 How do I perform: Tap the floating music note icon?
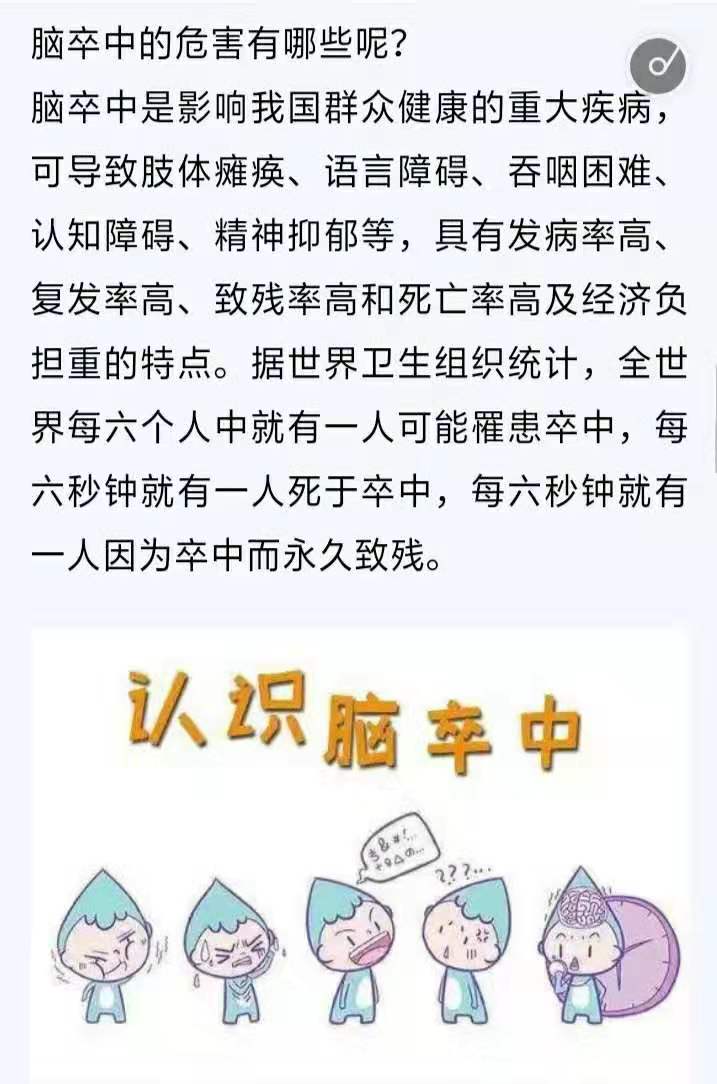(x=659, y=65)
